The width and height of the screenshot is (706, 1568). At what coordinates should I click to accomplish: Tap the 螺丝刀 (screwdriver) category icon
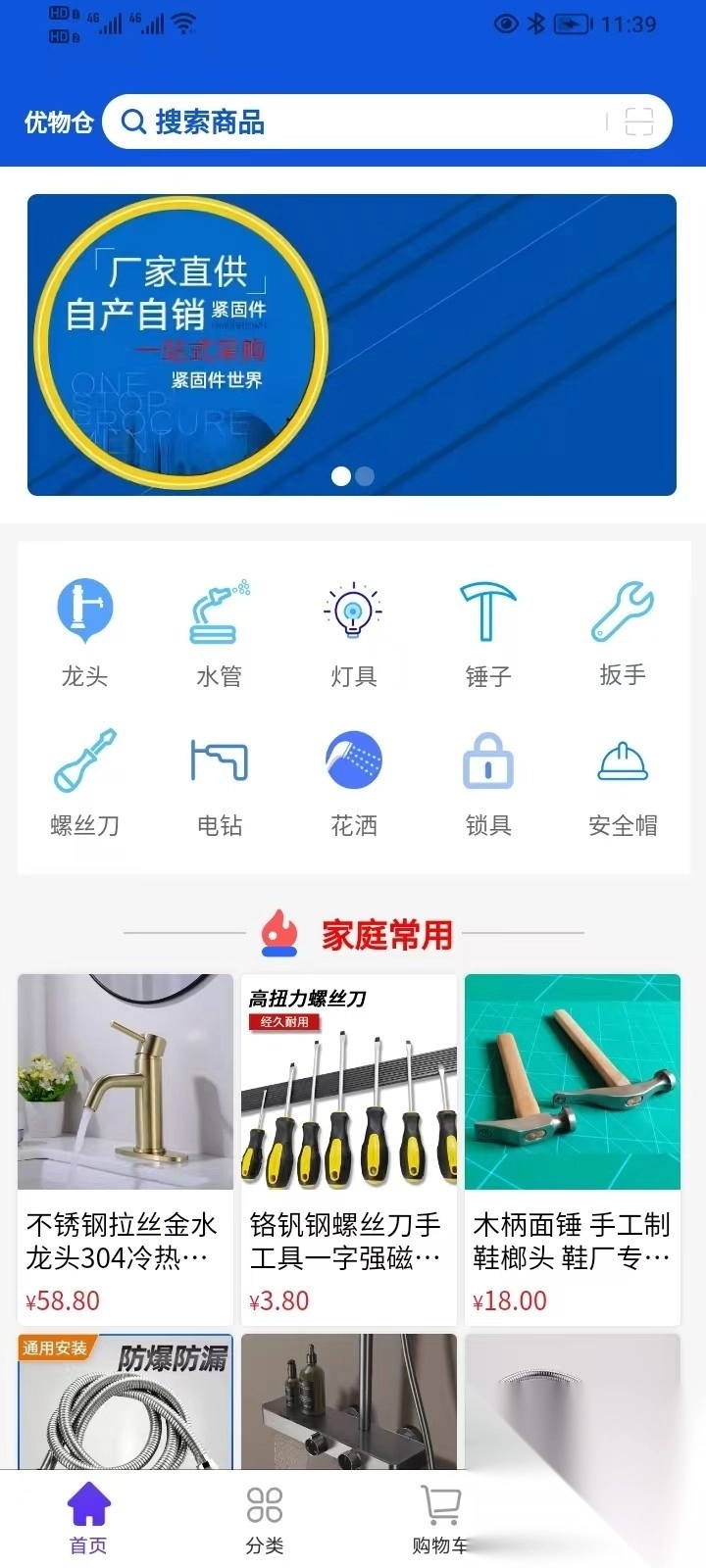tap(84, 777)
